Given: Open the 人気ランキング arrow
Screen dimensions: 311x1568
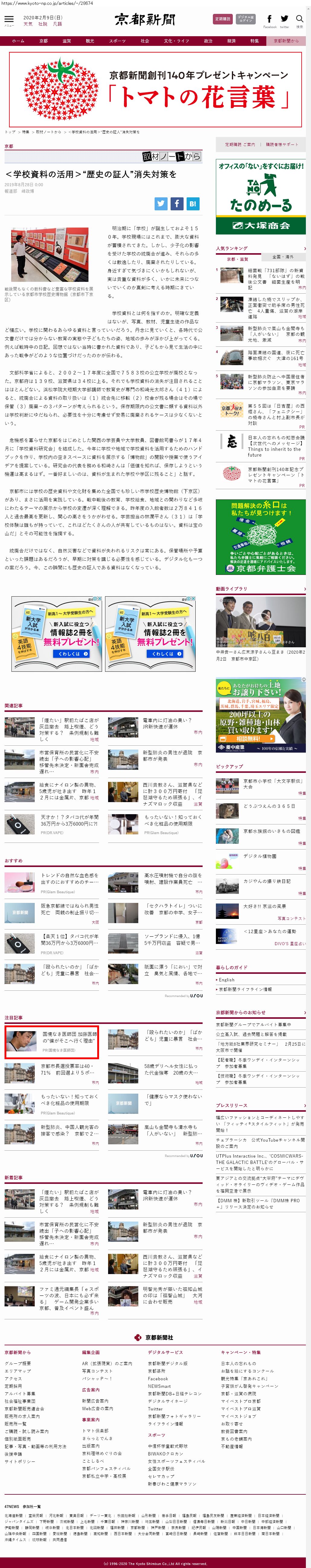Looking at the screenshot, I should [x=304, y=248].
